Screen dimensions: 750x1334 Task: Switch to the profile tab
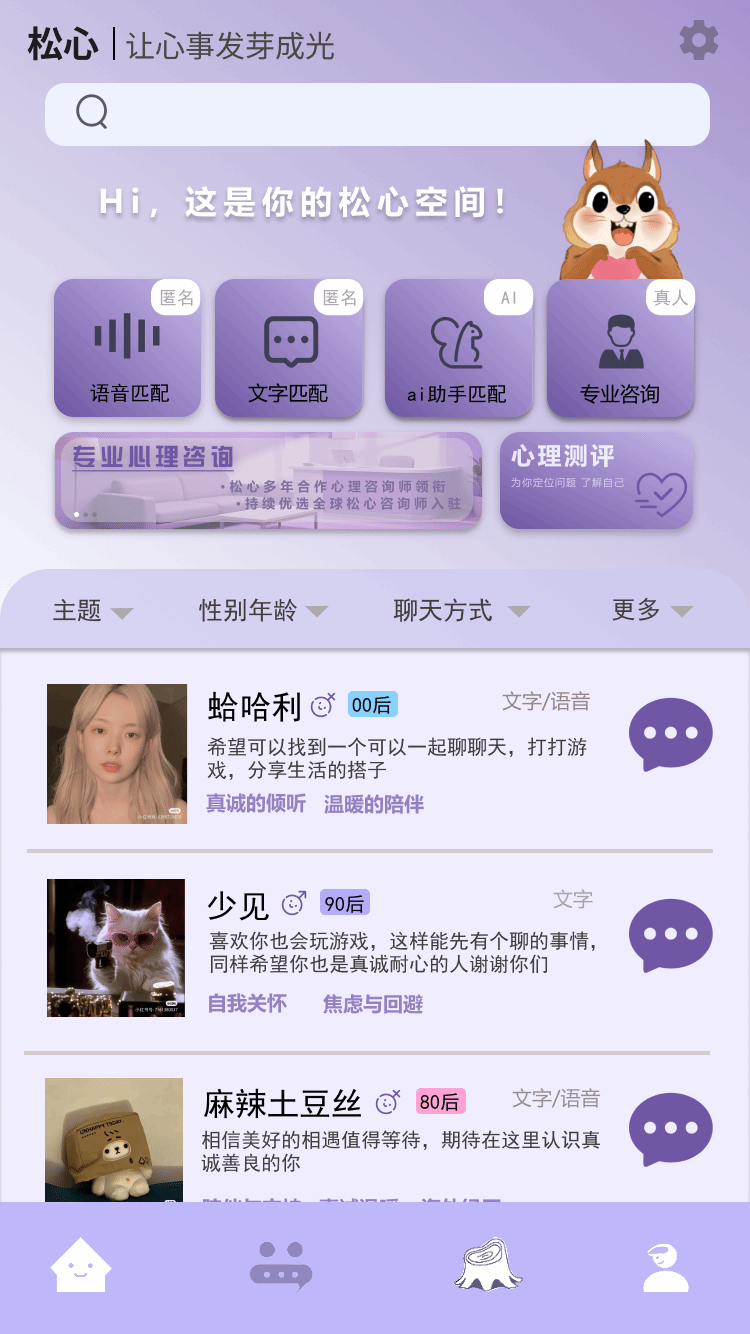pyautogui.click(x=665, y=1268)
